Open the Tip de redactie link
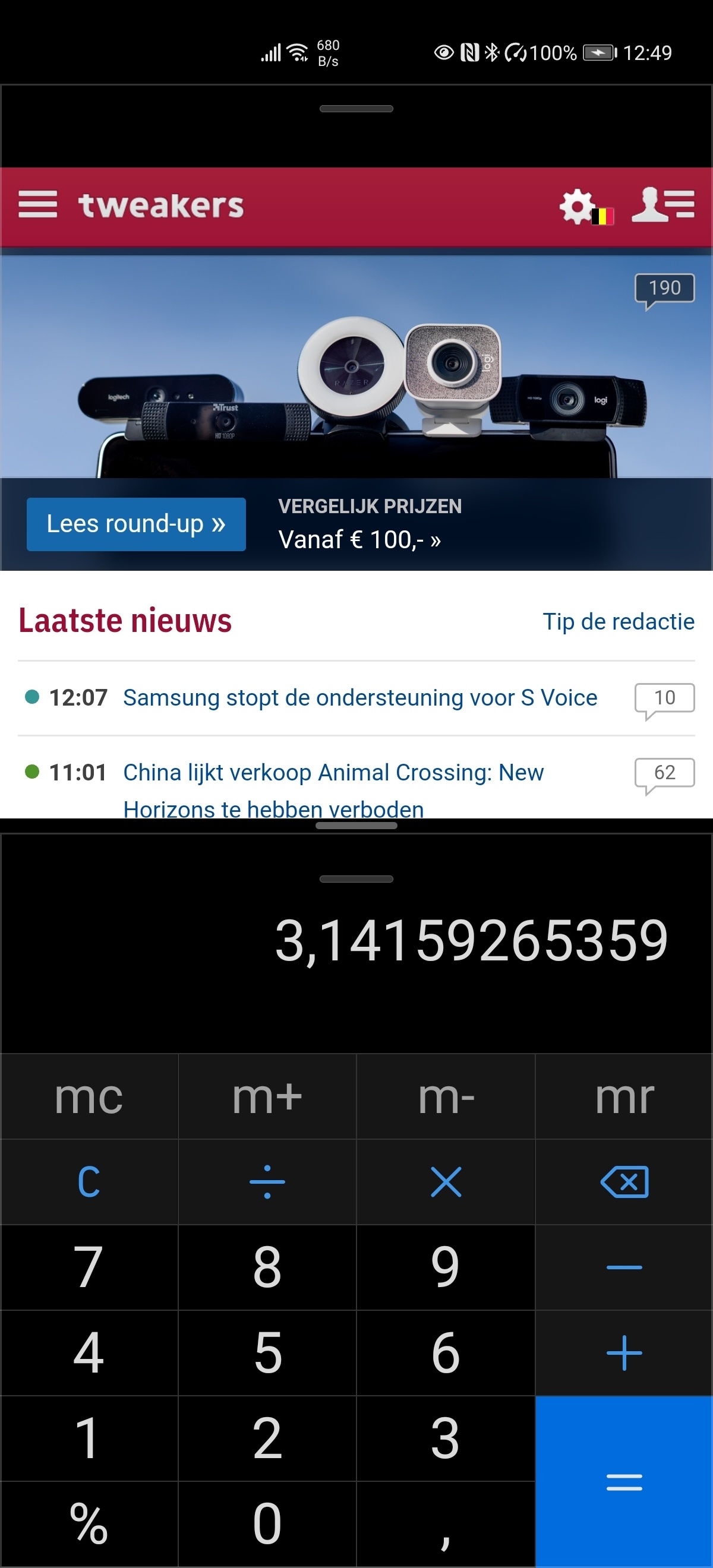 click(x=619, y=621)
